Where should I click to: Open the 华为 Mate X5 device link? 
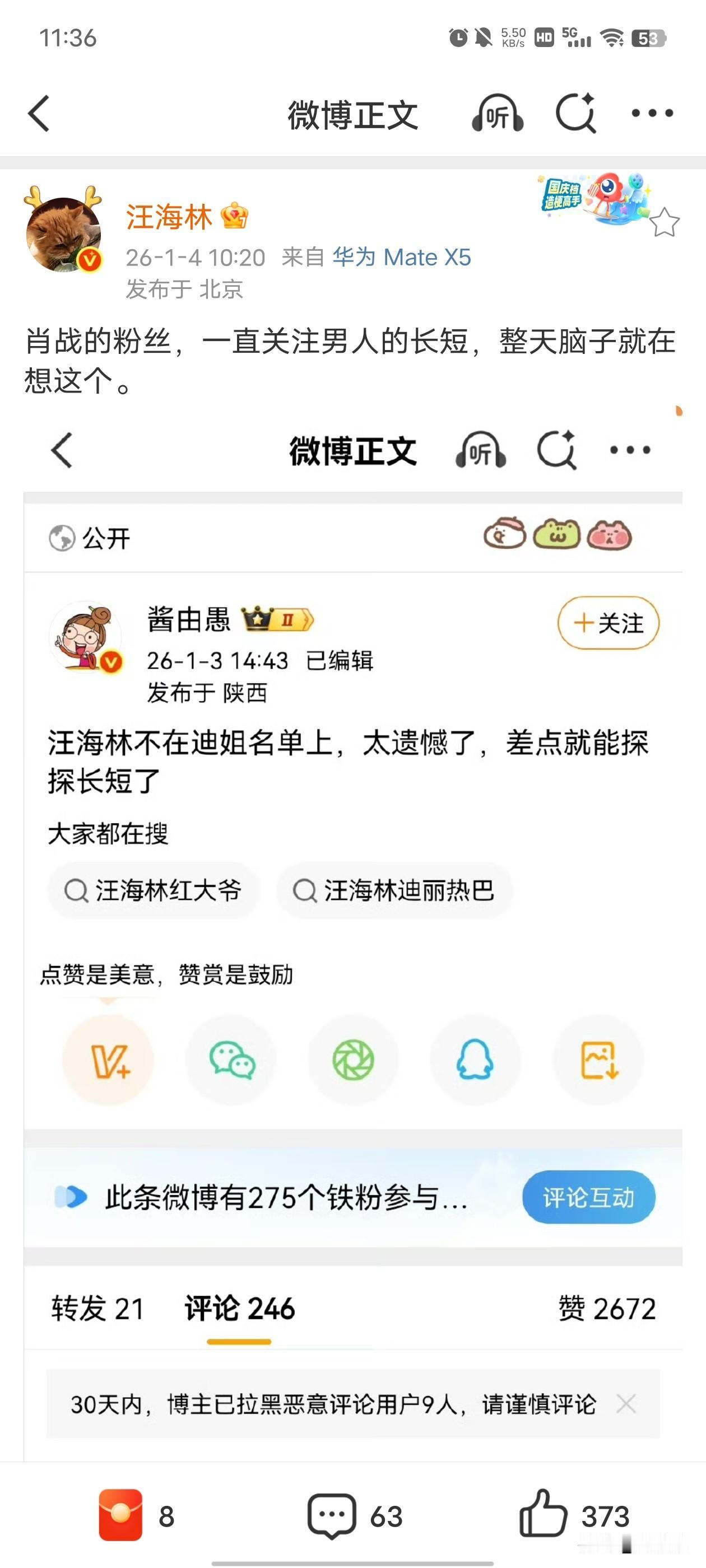click(405, 257)
